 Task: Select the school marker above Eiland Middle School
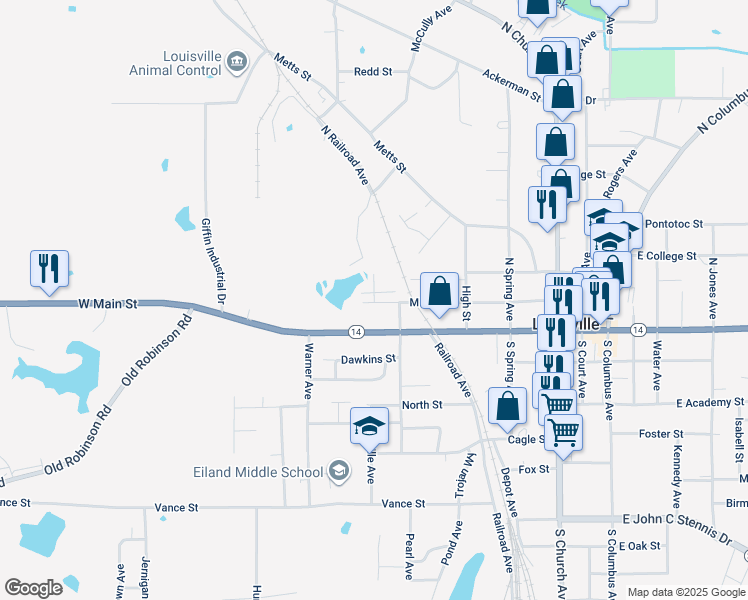coord(369,424)
